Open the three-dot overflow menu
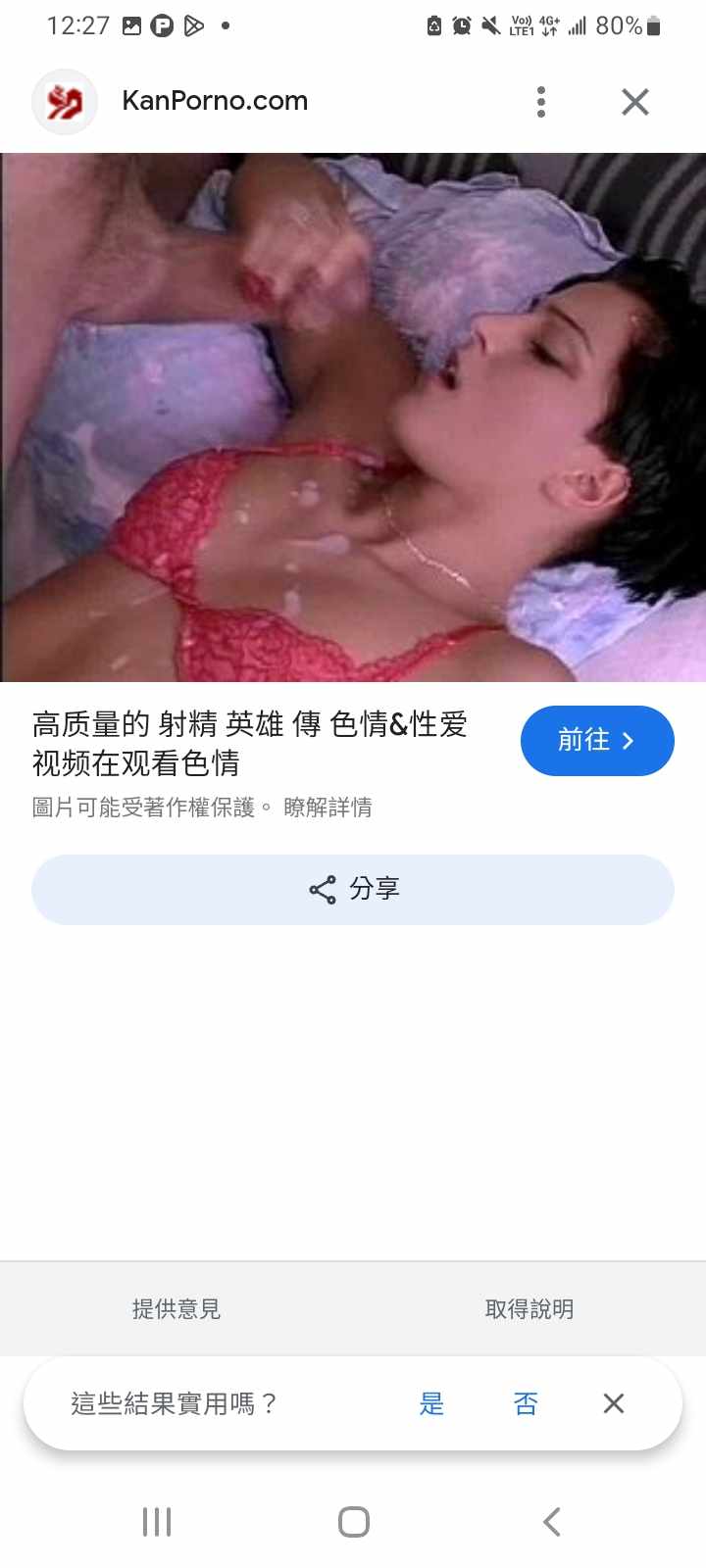Viewport: 706px width, 1568px height. pyautogui.click(x=541, y=102)
